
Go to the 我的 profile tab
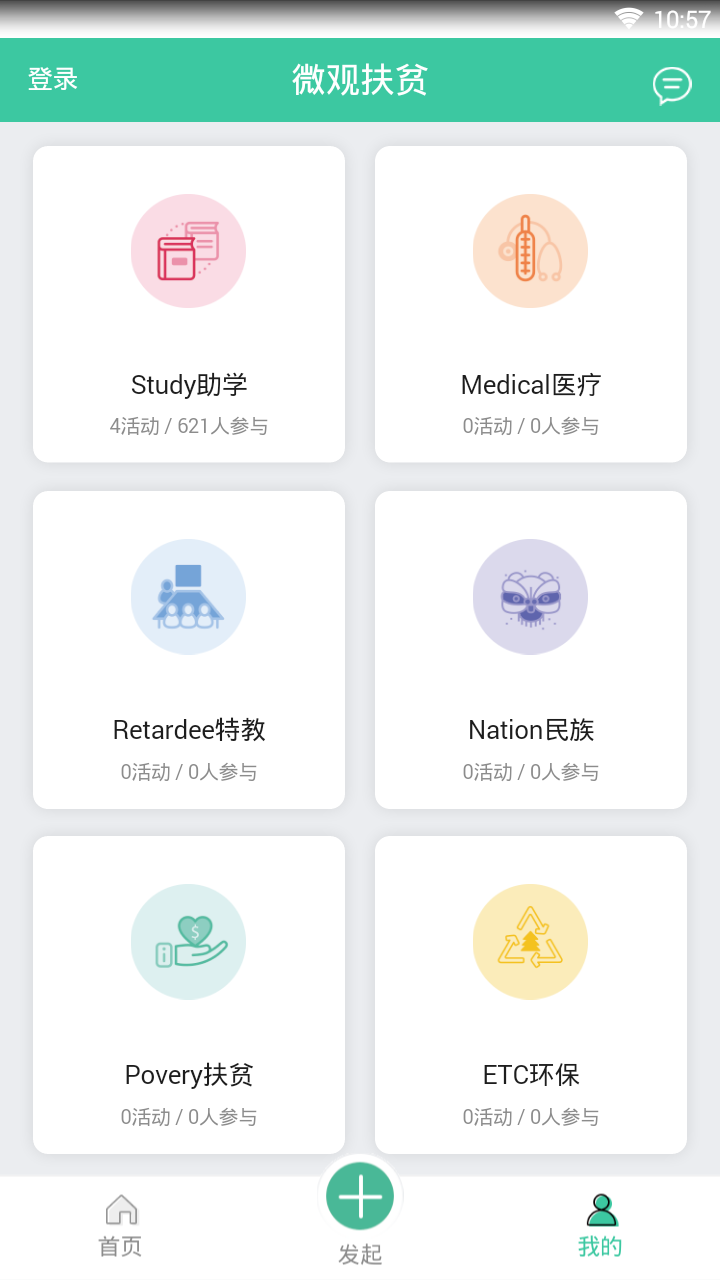click(600, 1225)
